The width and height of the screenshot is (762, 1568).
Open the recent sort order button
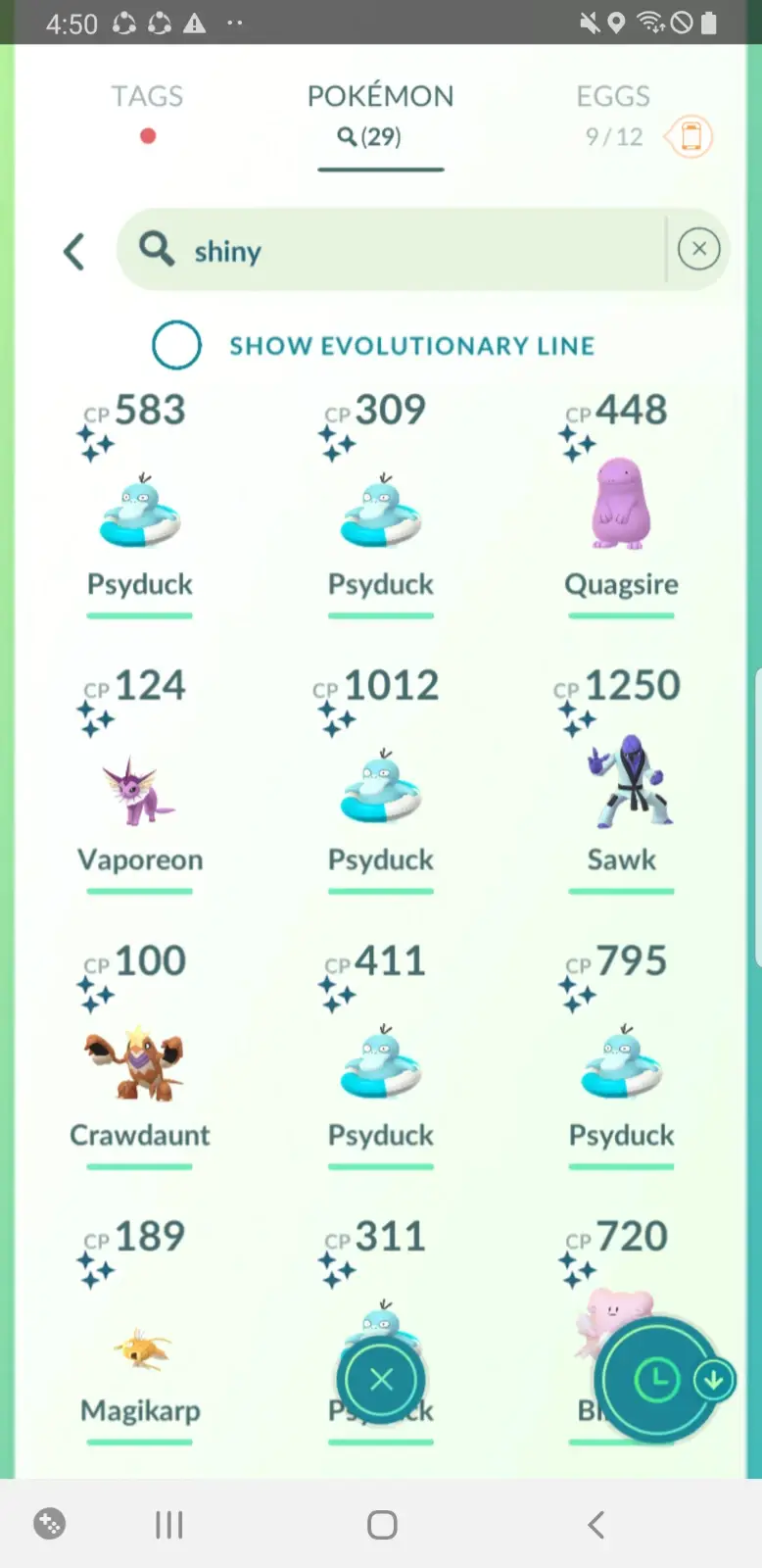point(658,1380)
